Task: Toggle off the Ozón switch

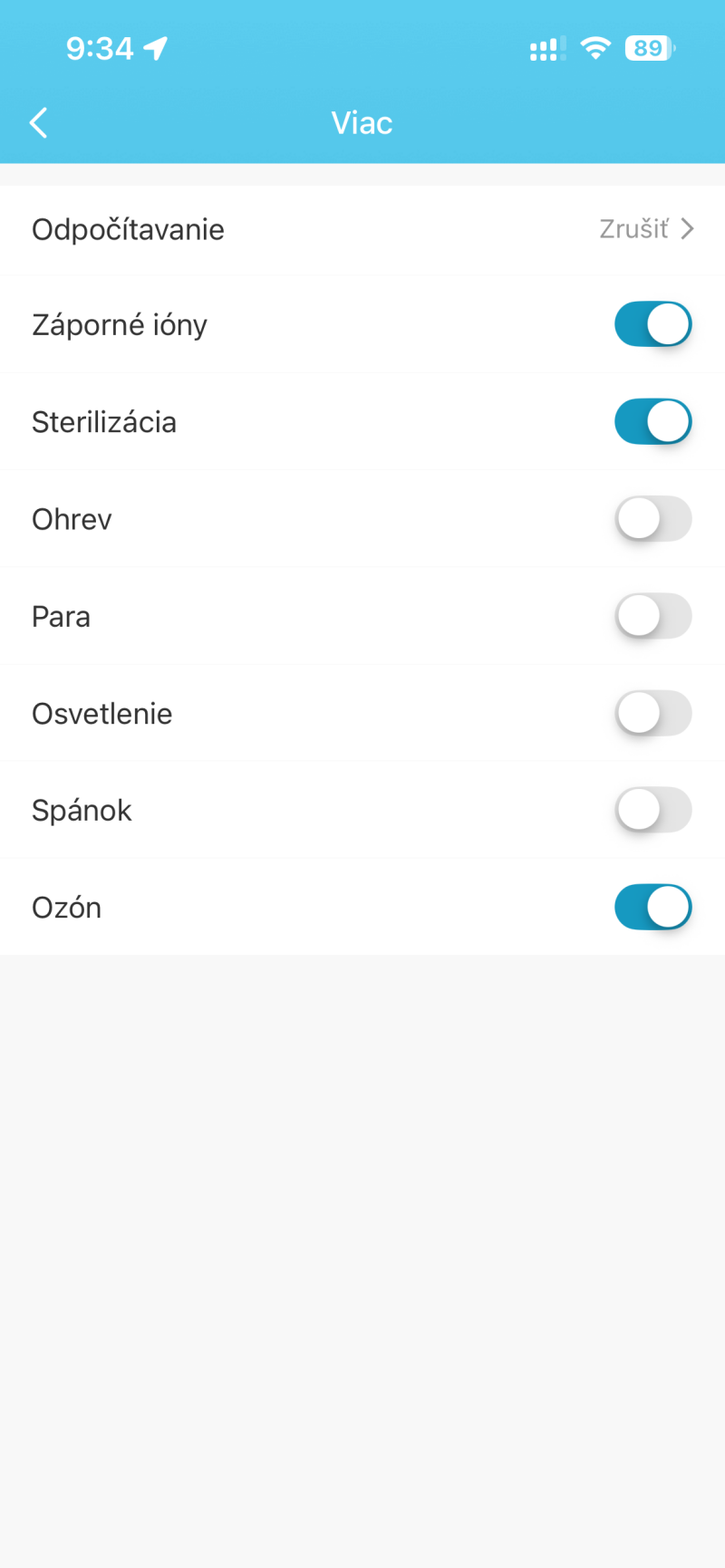Action: pos(652,908)
